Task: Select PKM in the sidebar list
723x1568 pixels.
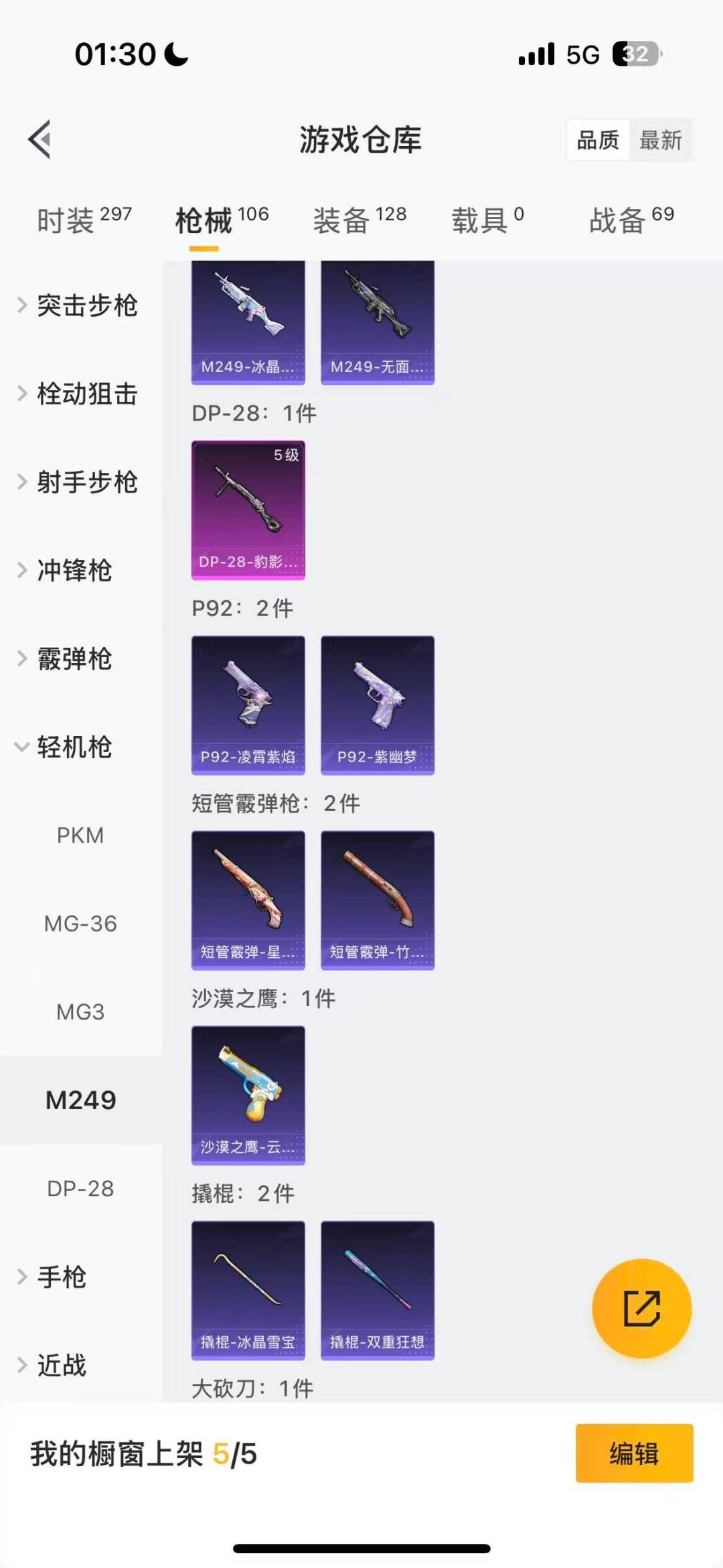Action: [x=81, y=835]
